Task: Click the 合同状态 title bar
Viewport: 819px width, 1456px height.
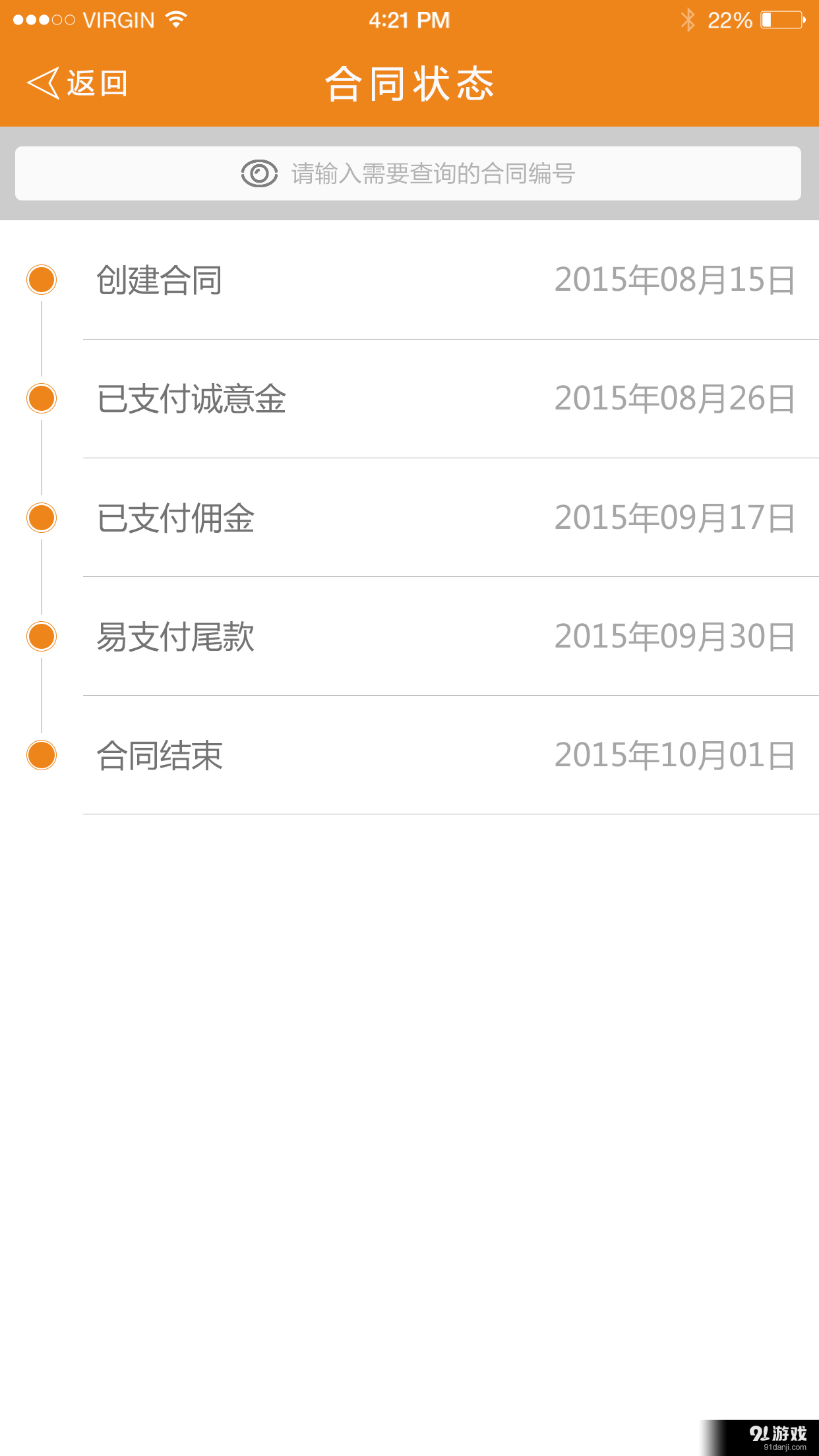Action: [409, 83]
